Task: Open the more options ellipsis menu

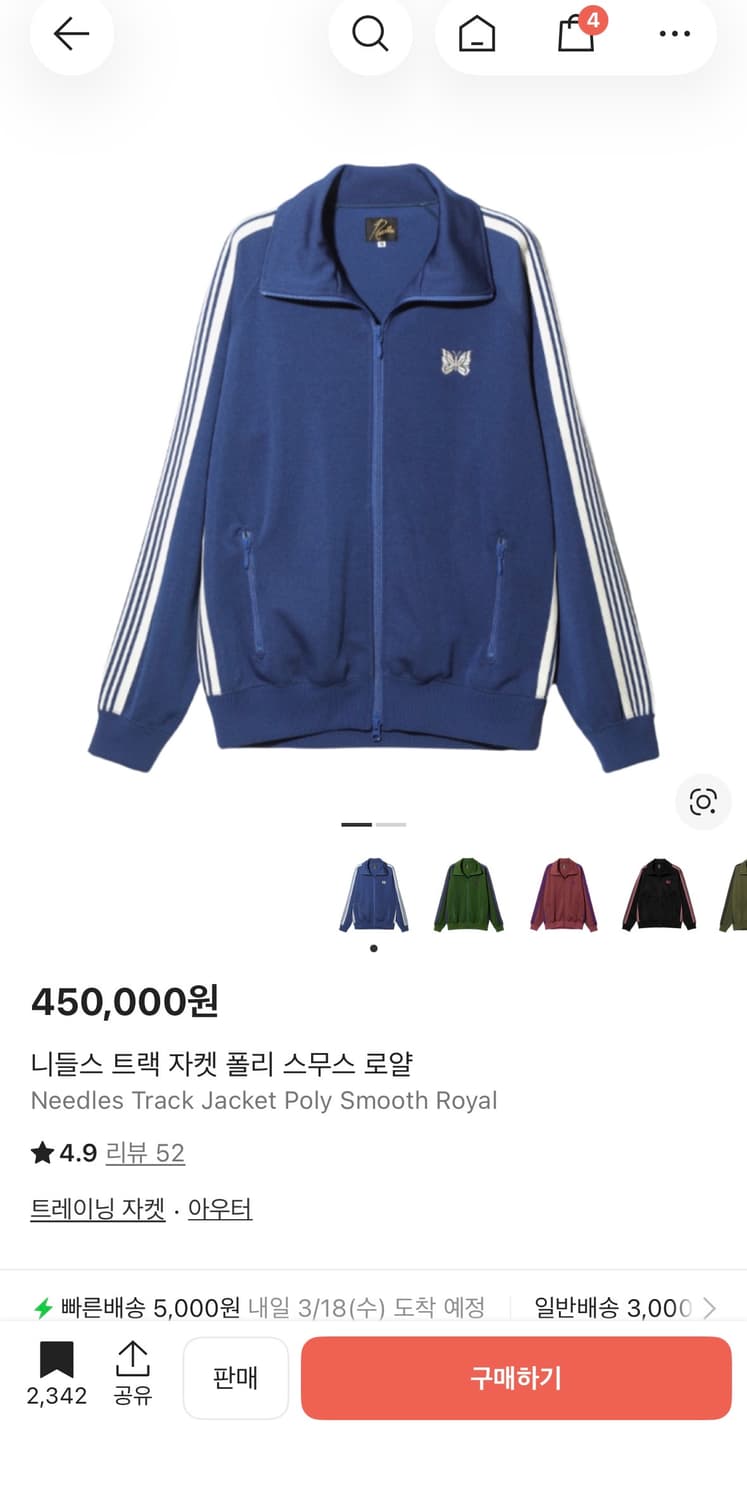Action: 675,34
